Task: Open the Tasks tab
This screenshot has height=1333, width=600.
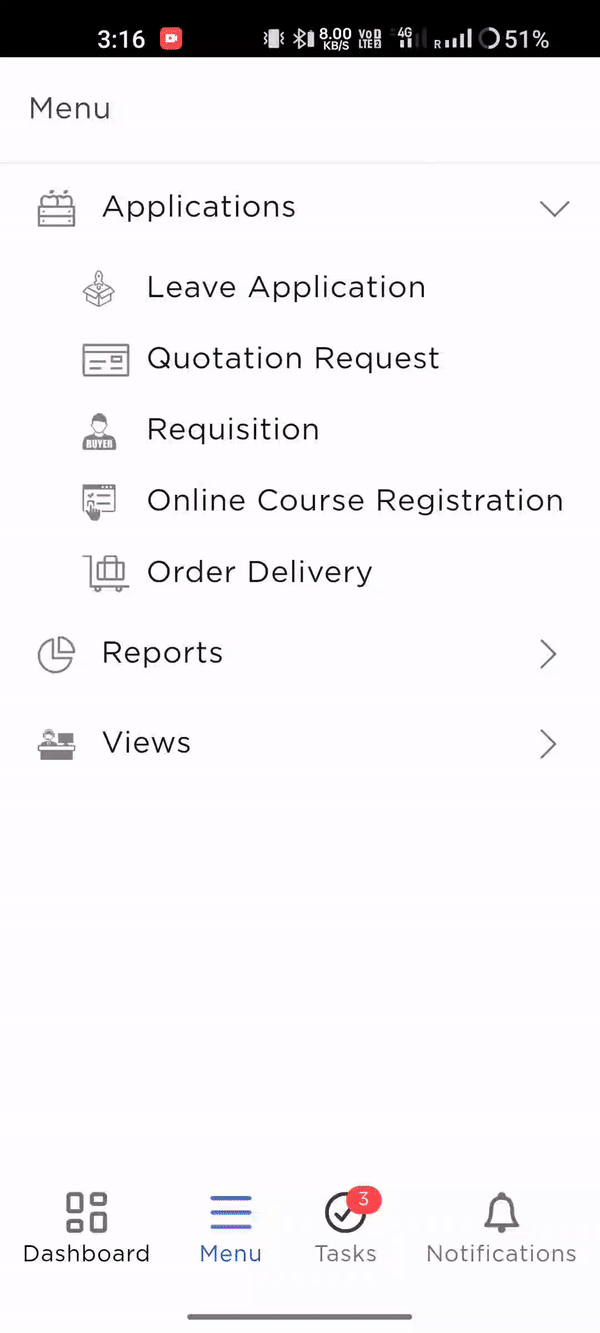Action: click(346, 1229)
